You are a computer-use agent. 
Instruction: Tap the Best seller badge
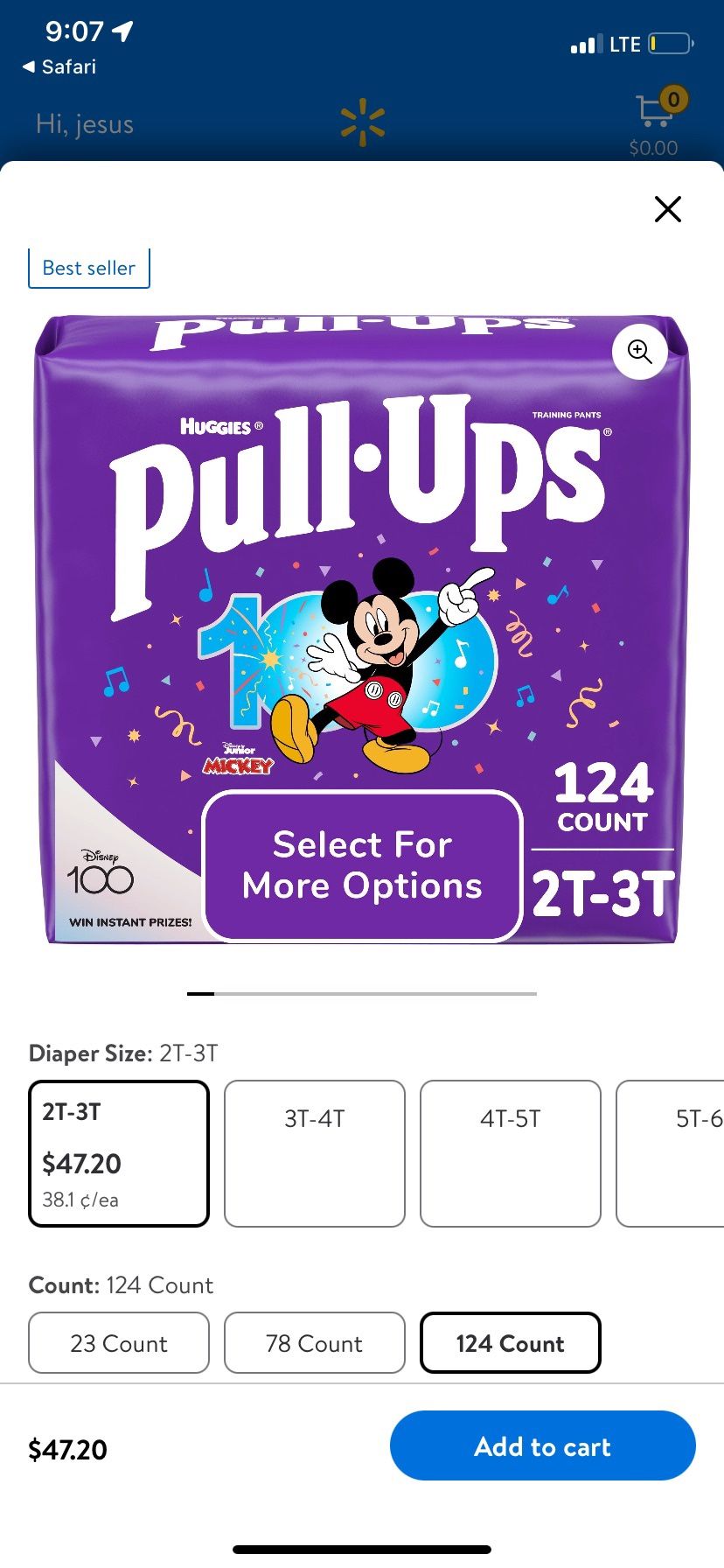[x=88, y=268]
